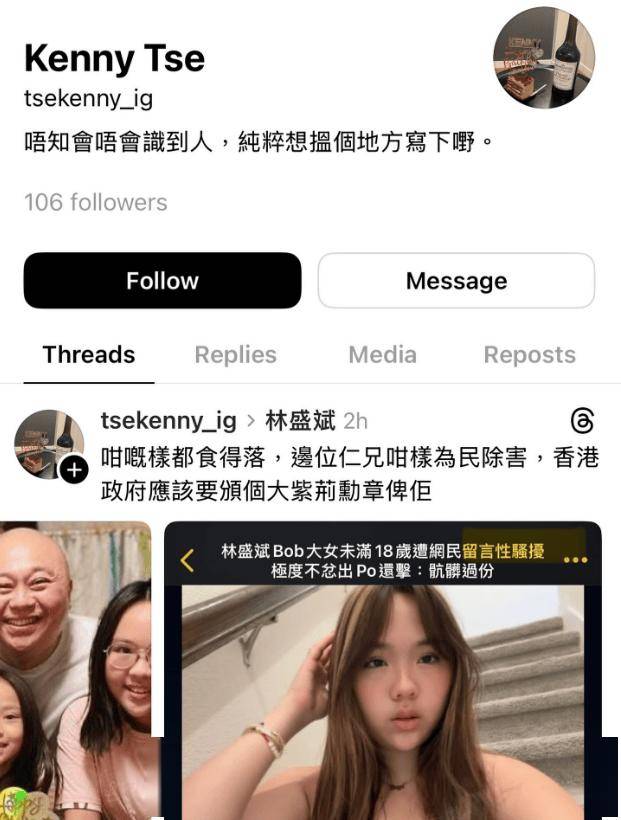Switch to the Replies tab
The width and height of the screenshot is (621, 820).
pos(235,355)
